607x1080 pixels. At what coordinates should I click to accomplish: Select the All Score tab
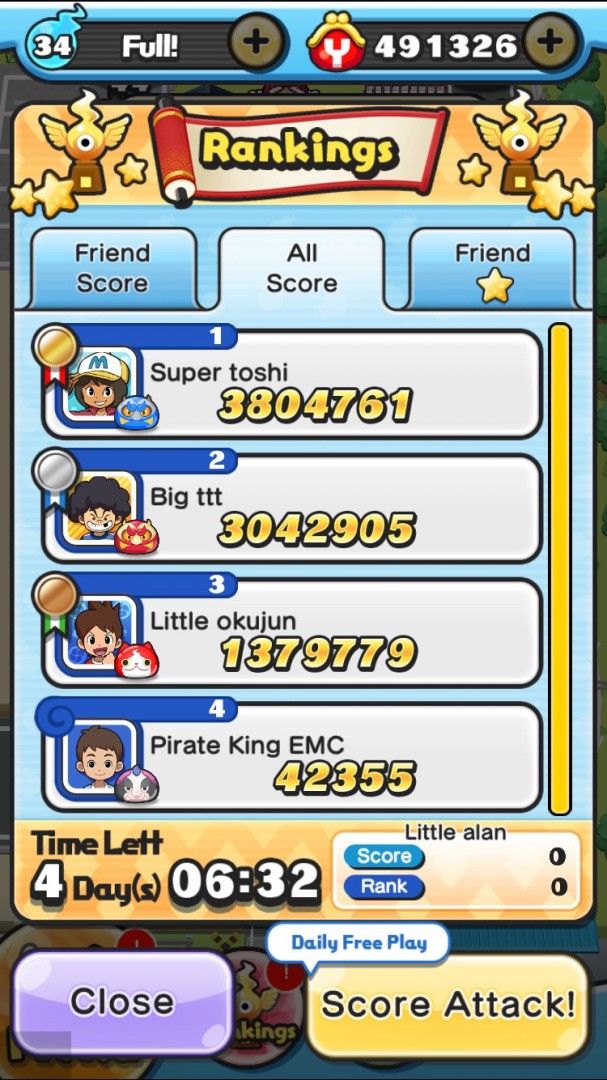point(301,269)
